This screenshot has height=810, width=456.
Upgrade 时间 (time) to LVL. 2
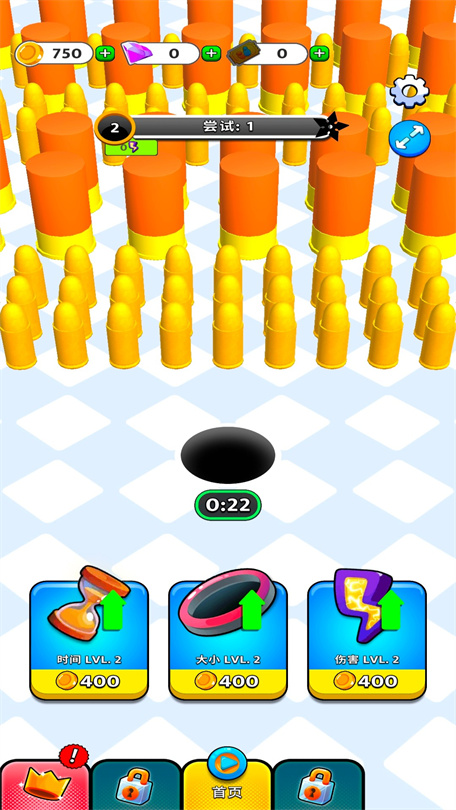point(89,640)
